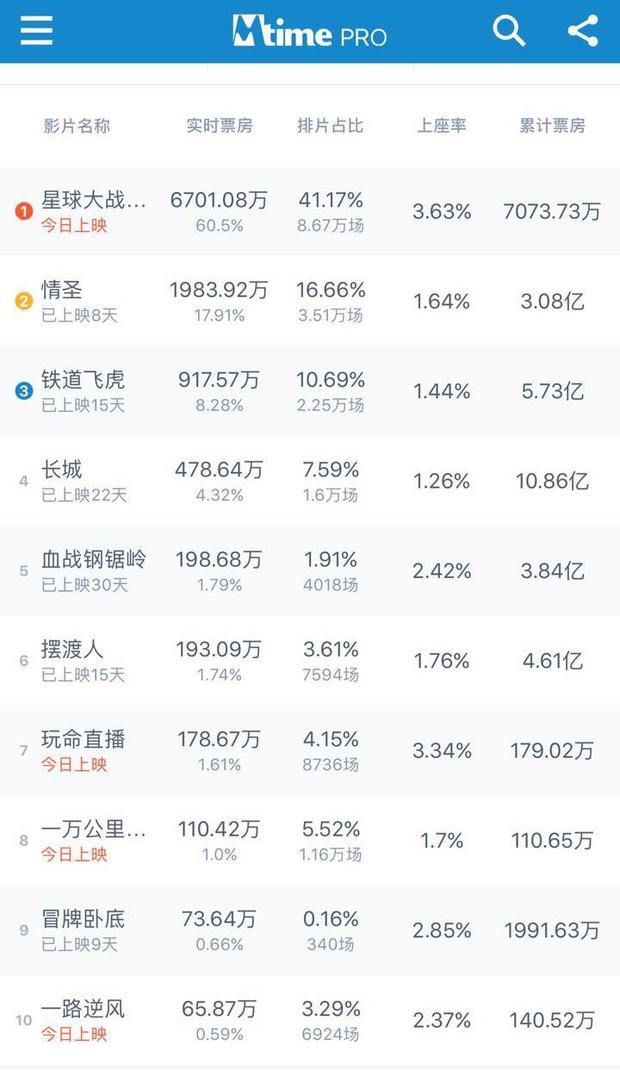Select the 一路逆风 row
620x1070 pixels.
click(x=310, y=1020)
